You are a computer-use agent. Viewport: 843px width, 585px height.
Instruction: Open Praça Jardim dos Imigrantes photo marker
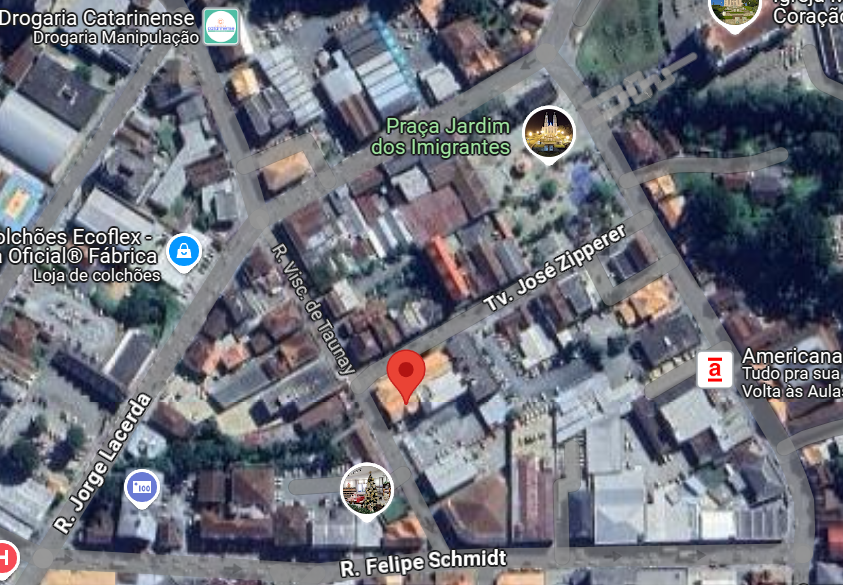[x=549, y=132]
